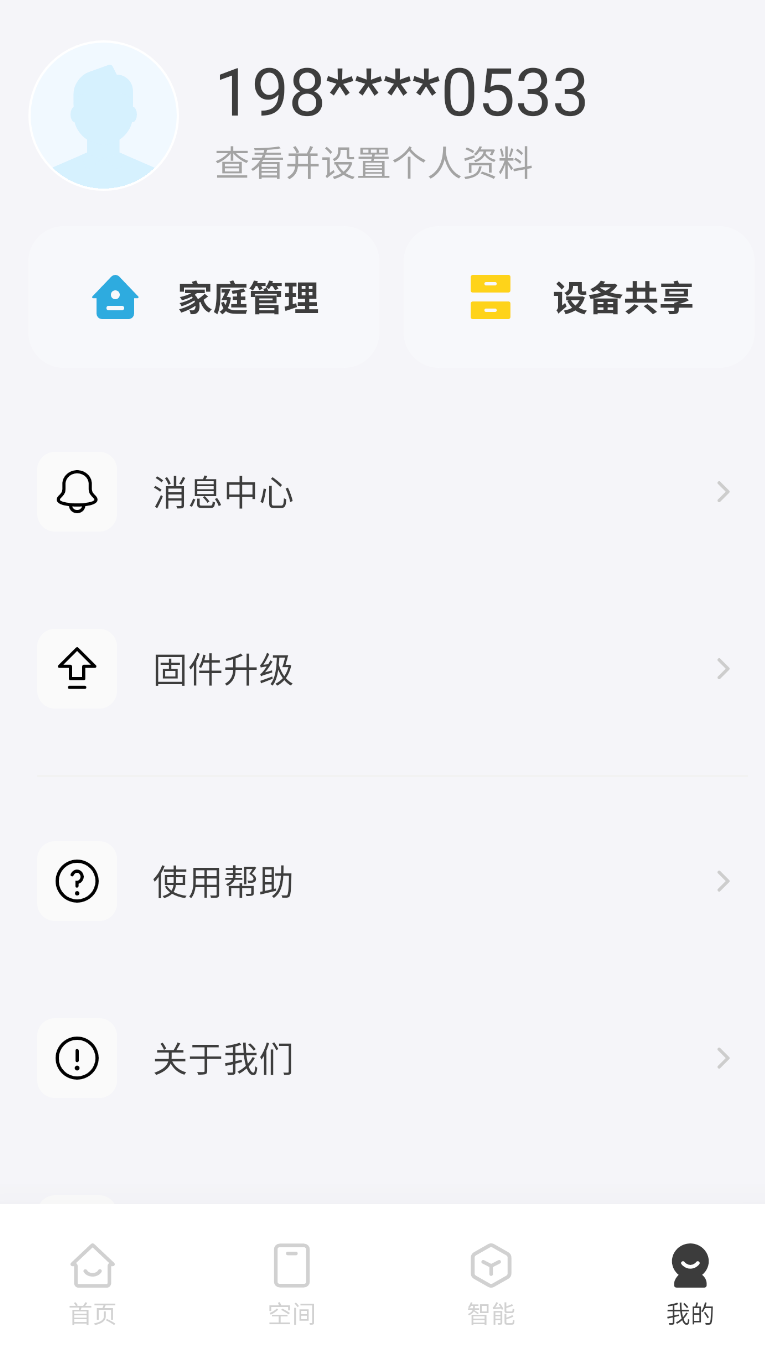Screen dimensions: 765x1348
Task: Open 固件升级 row
Action: (x=384, y=669)
